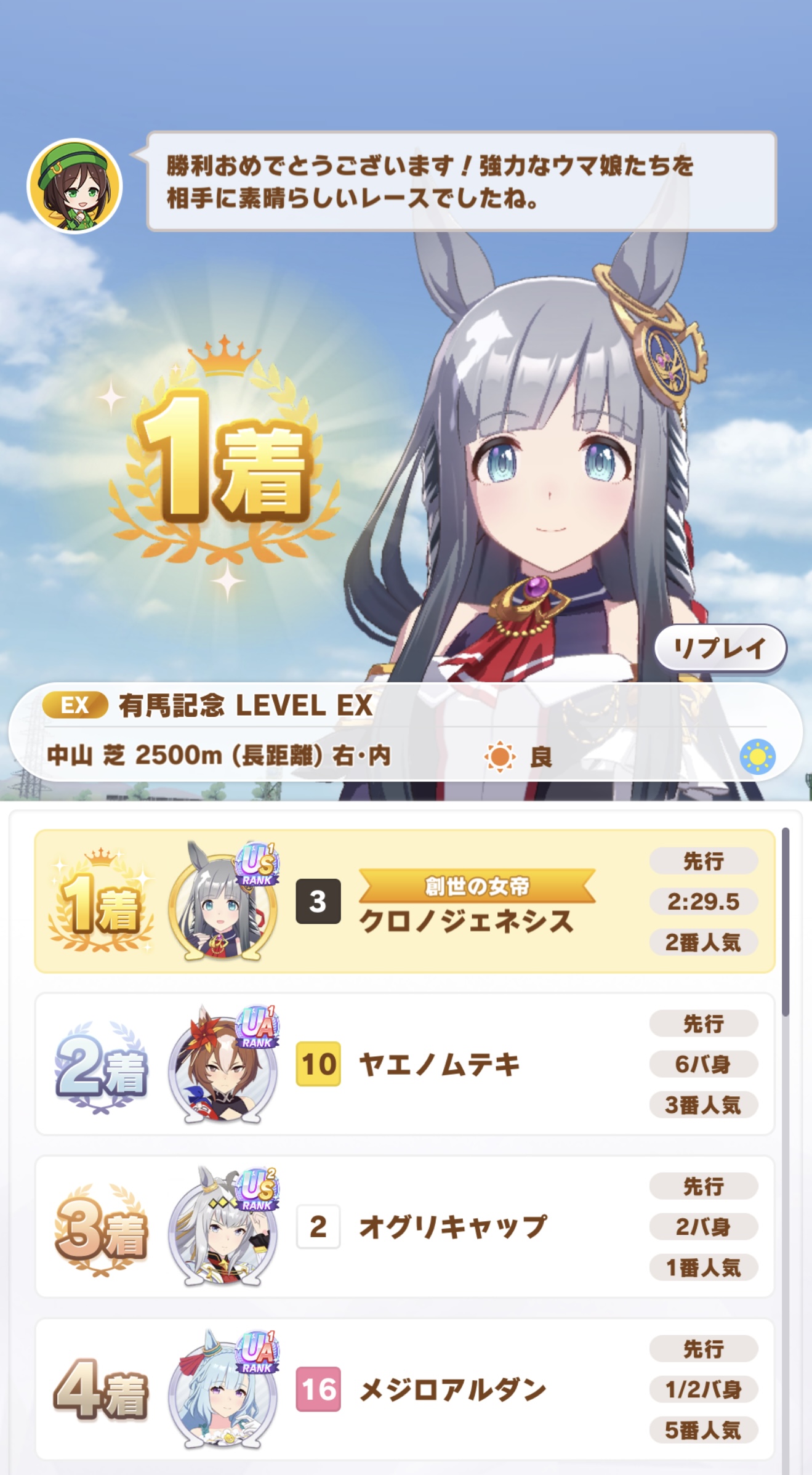Tap the リプレイ replay button

click(720, 649)
